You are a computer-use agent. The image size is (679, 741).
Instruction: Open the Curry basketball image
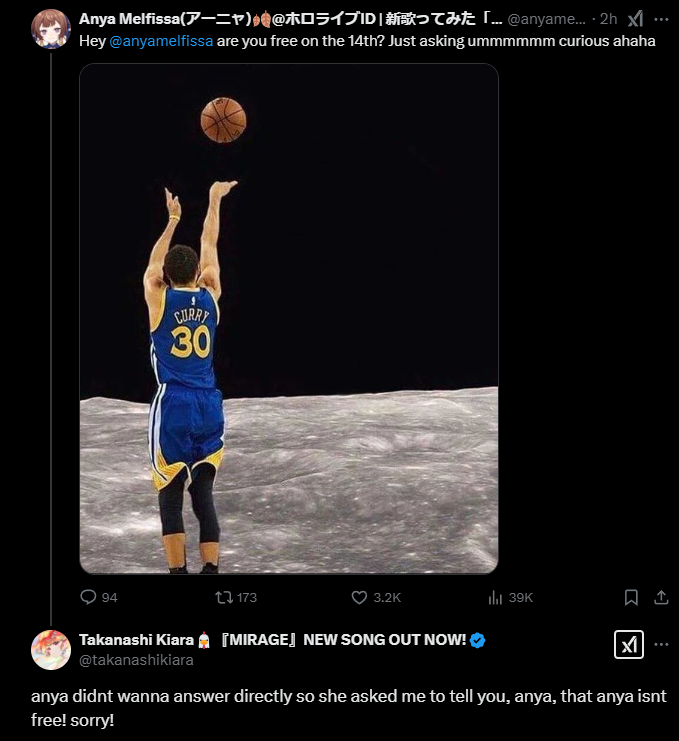point(289,318)
